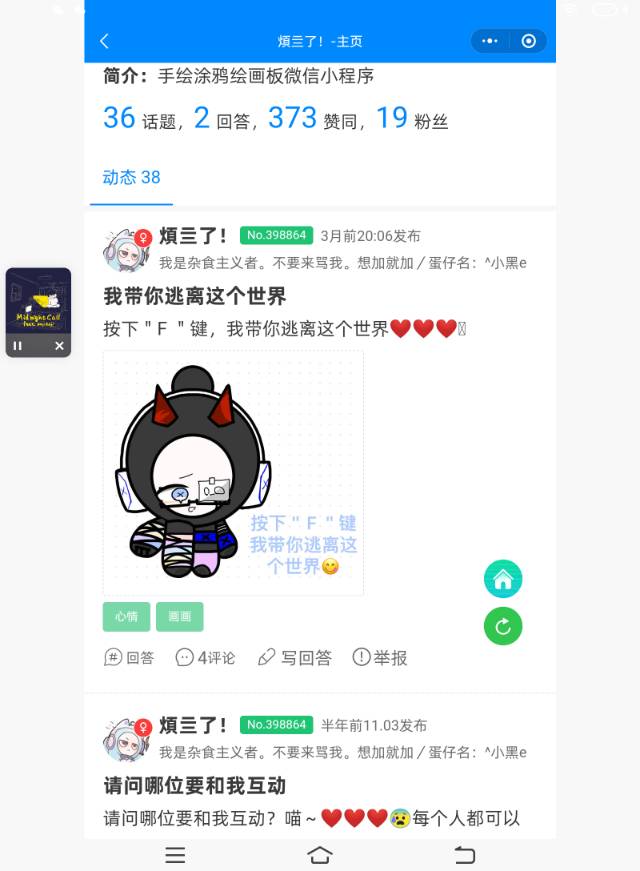The image size is (640, 871).
Task: Tap the system home button
Action: pos(320,855)
